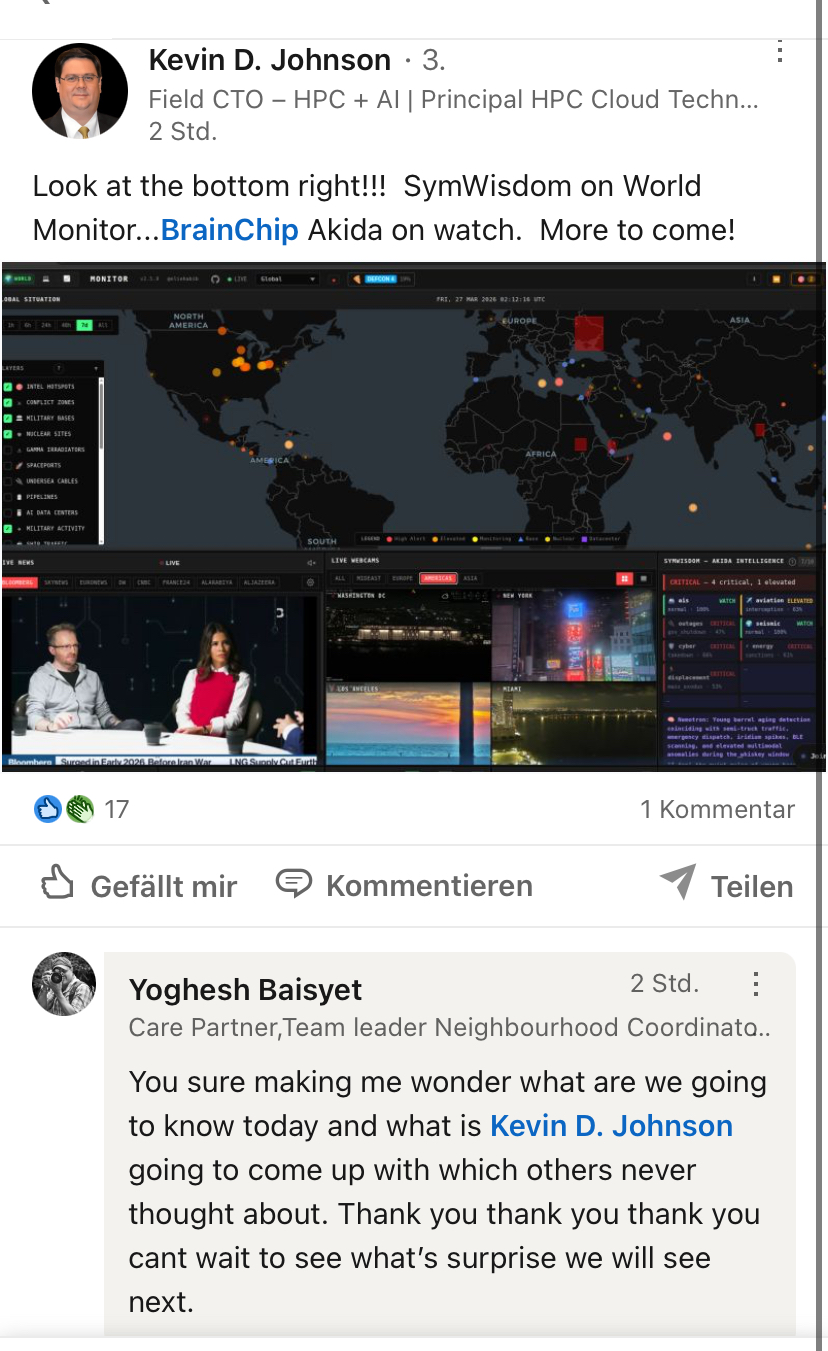Like the post with Gefällt mir
Screen dimensions: 828x1351
pyautogui.click(x=139, y=886)
